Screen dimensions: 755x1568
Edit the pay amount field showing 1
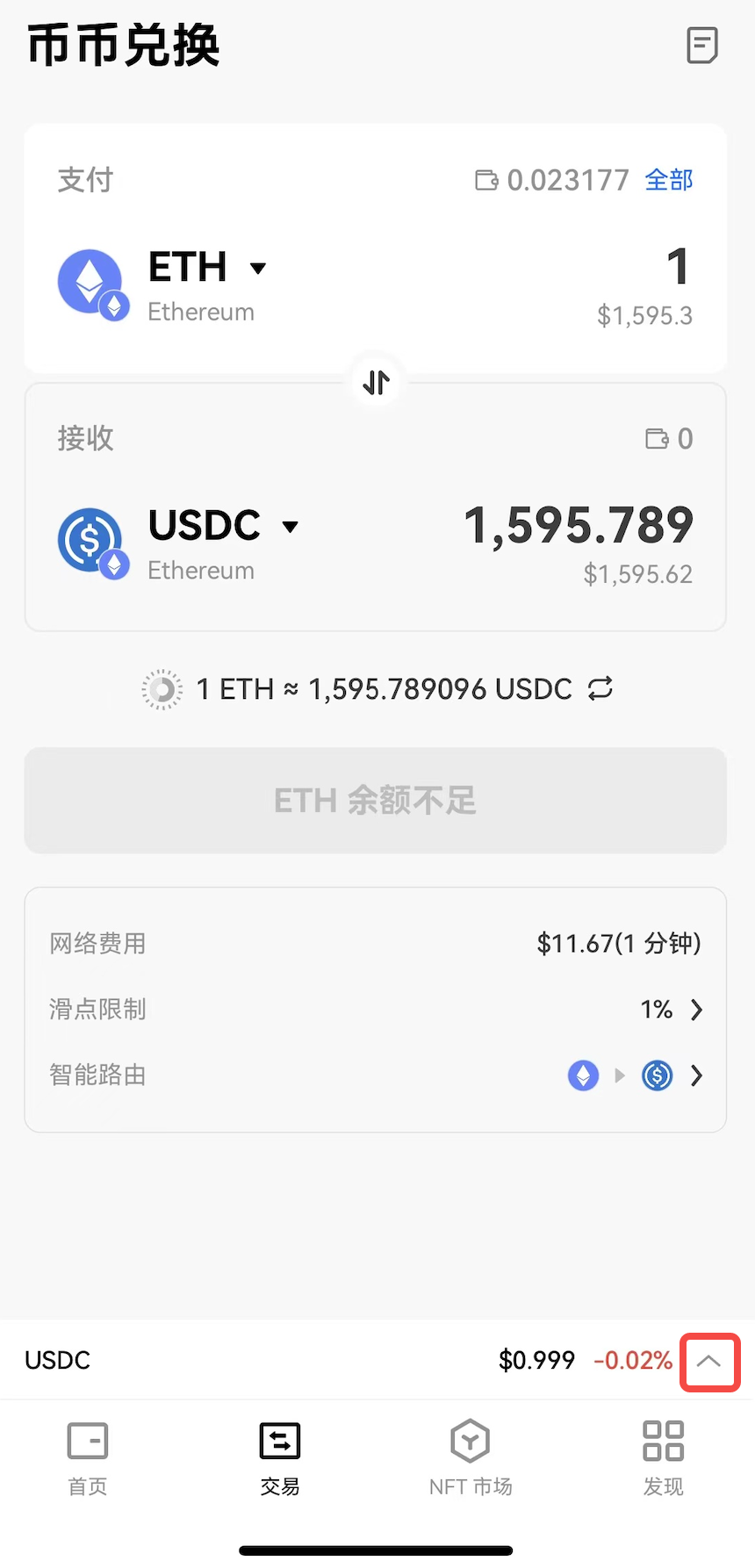click(677, 267)
